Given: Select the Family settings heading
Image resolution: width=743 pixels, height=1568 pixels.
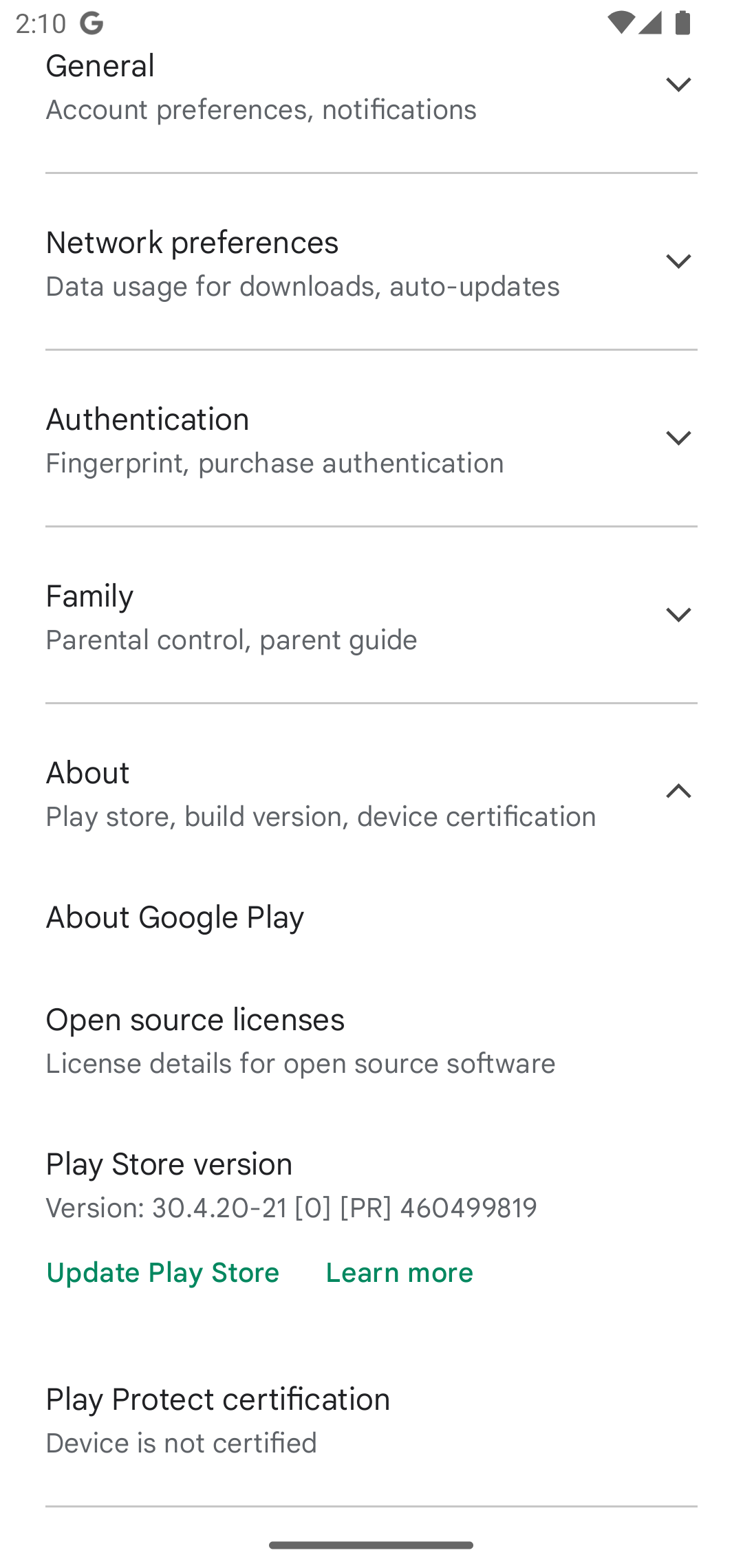Looking at the screenshot, I should [89, 596].
